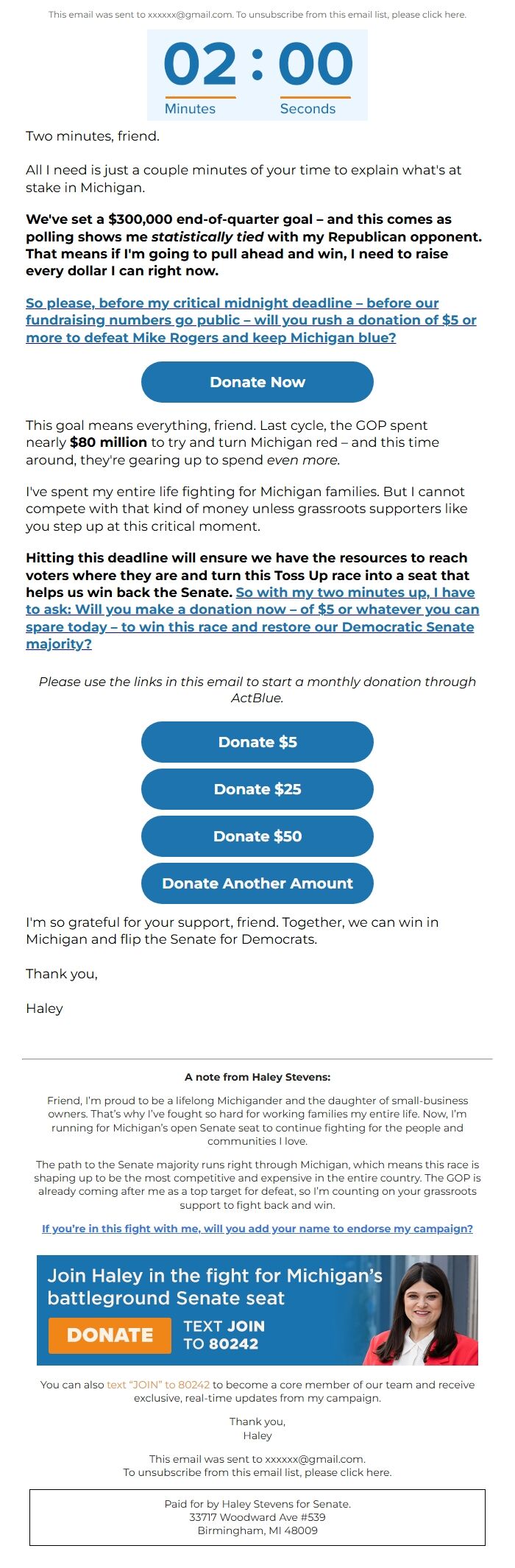Tap the orange DONATE banner button

click(x=110, y=1335)
